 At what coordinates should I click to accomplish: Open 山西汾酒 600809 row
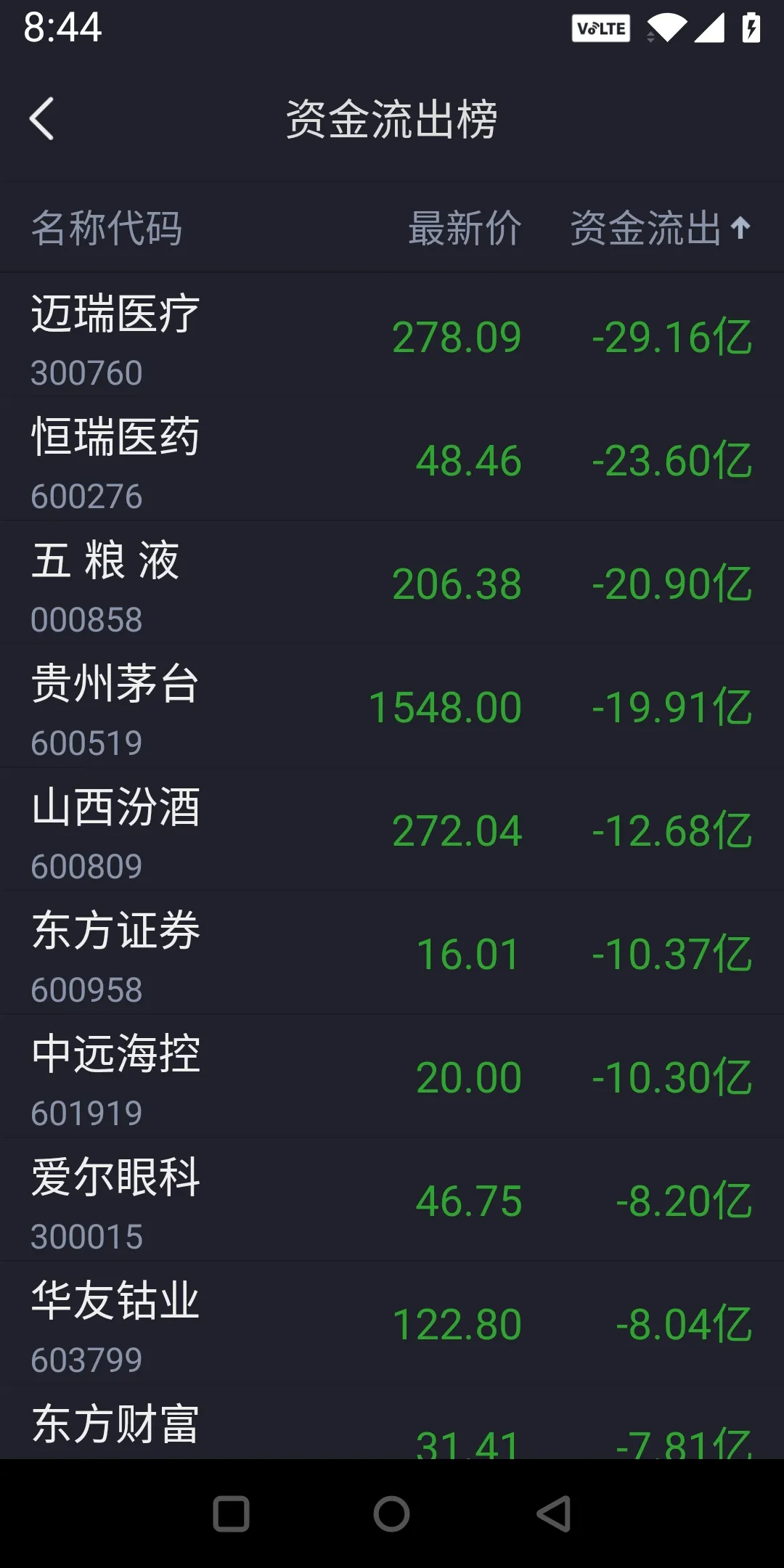pyautogui.click(x=392, y=829)
